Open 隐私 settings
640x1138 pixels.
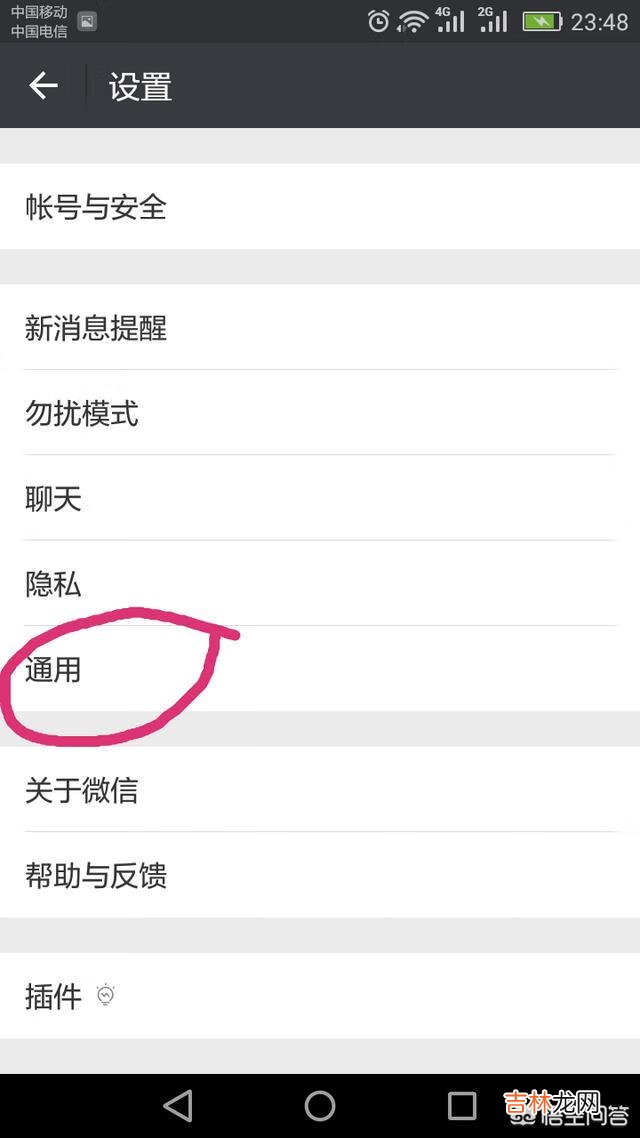(x=54, y=584)
